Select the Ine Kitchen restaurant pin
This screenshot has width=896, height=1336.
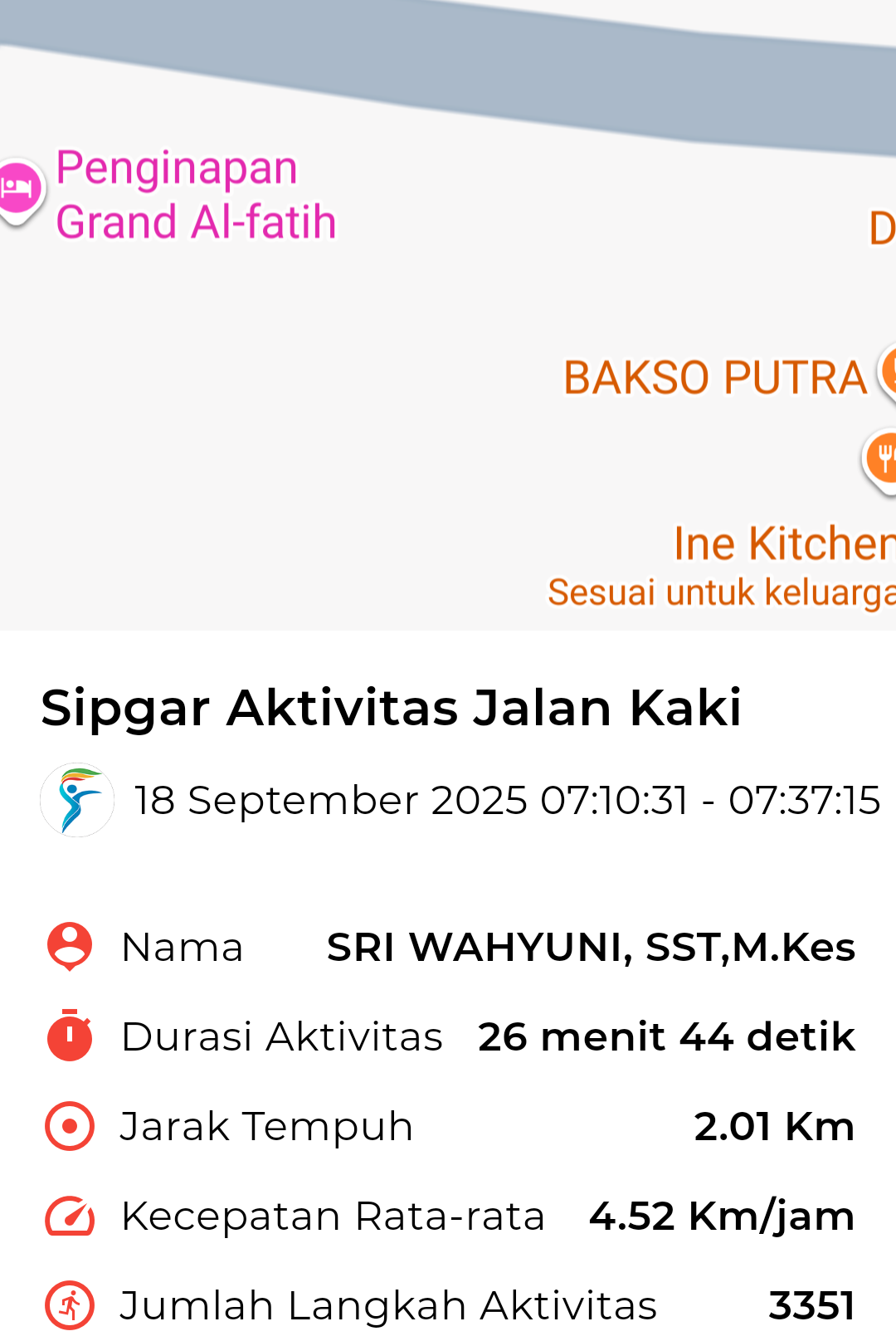tap(881, 457)
